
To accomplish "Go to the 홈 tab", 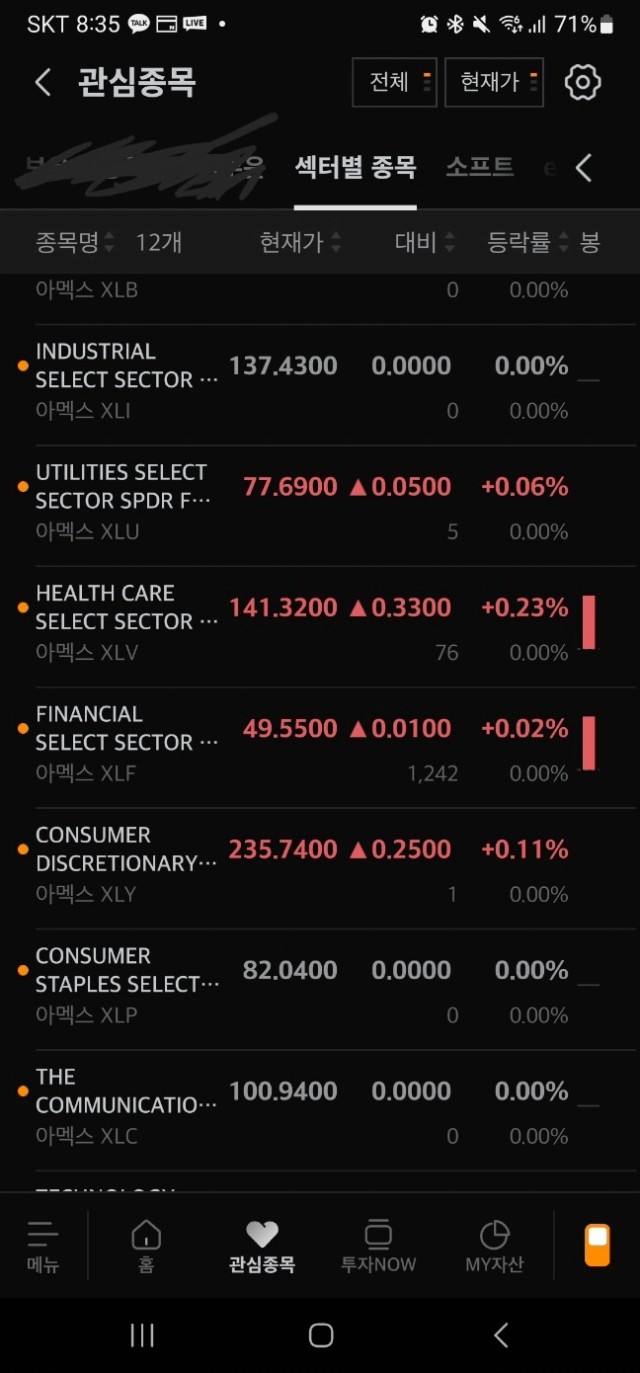I will pyautogui.click(x=146, y=1246).
